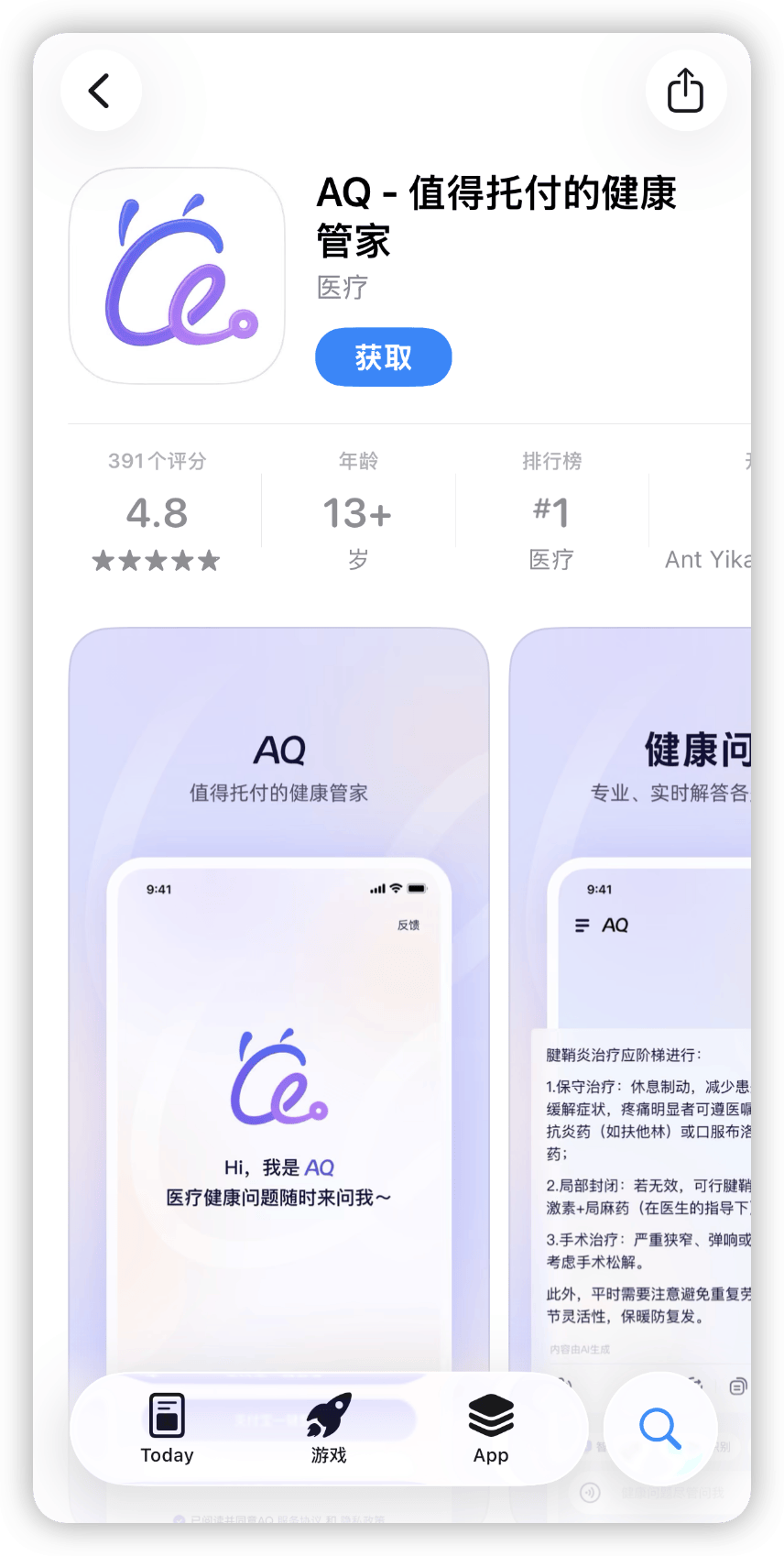Switch to the 游戏 tab
The height and width of the screenshot is (1556, 784).
click(329, 1429)
